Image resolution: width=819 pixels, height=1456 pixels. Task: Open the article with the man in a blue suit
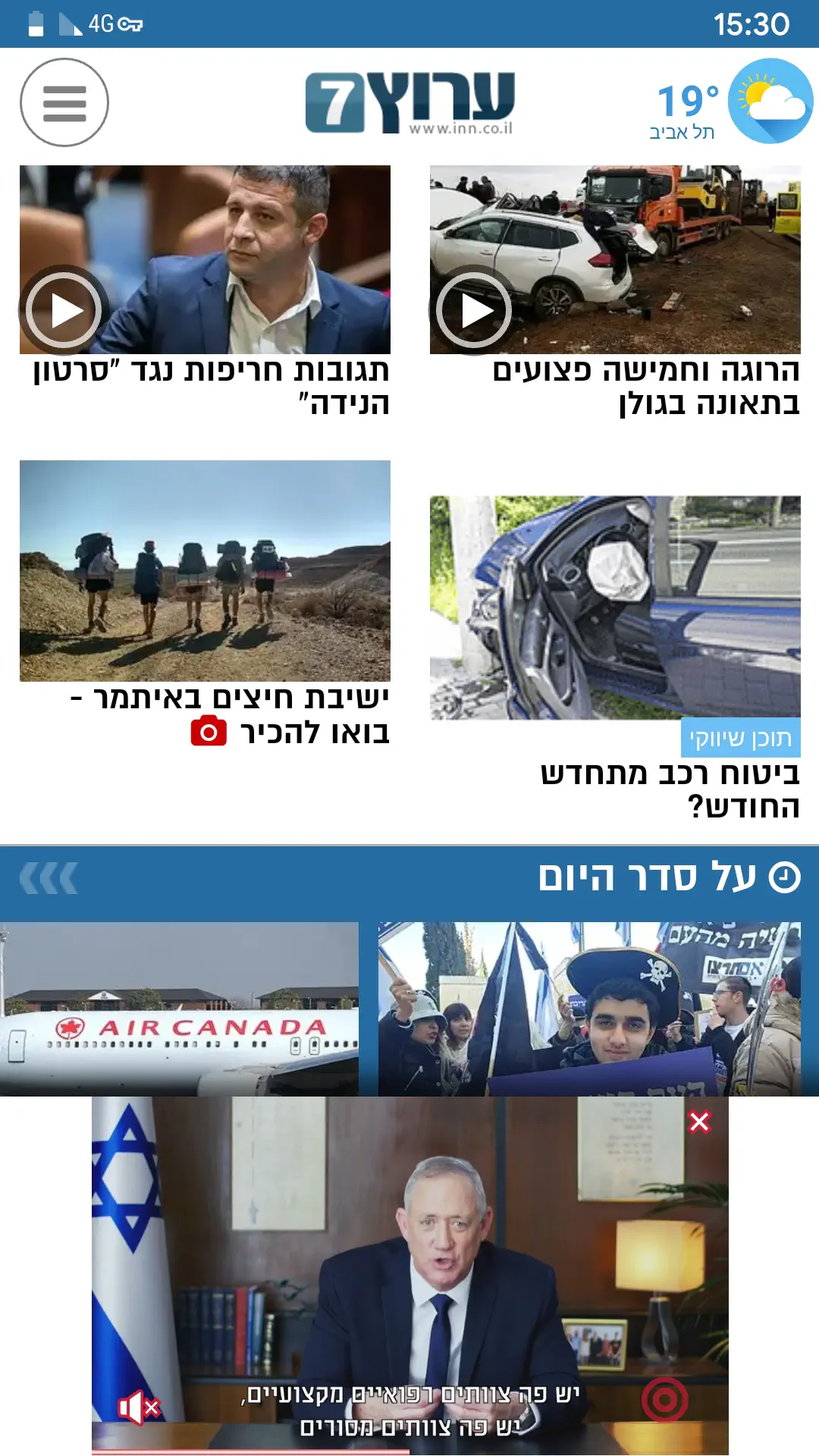click(205, 292)
